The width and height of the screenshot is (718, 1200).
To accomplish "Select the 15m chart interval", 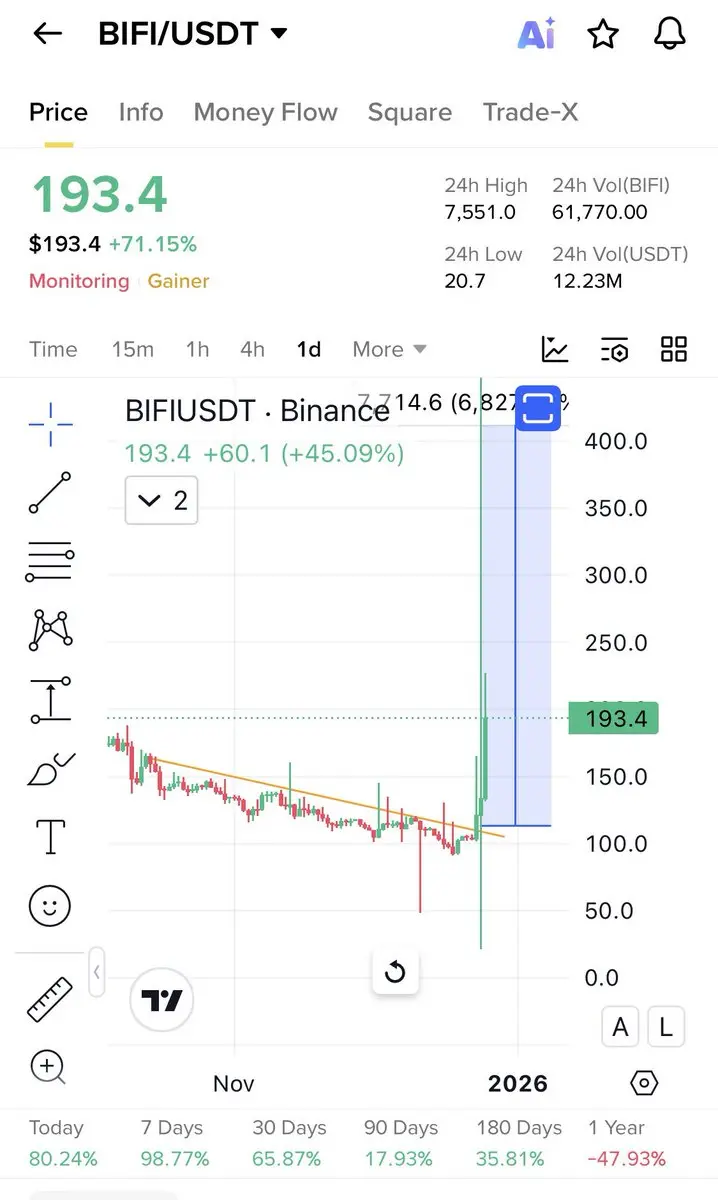I will coord(133,349).
